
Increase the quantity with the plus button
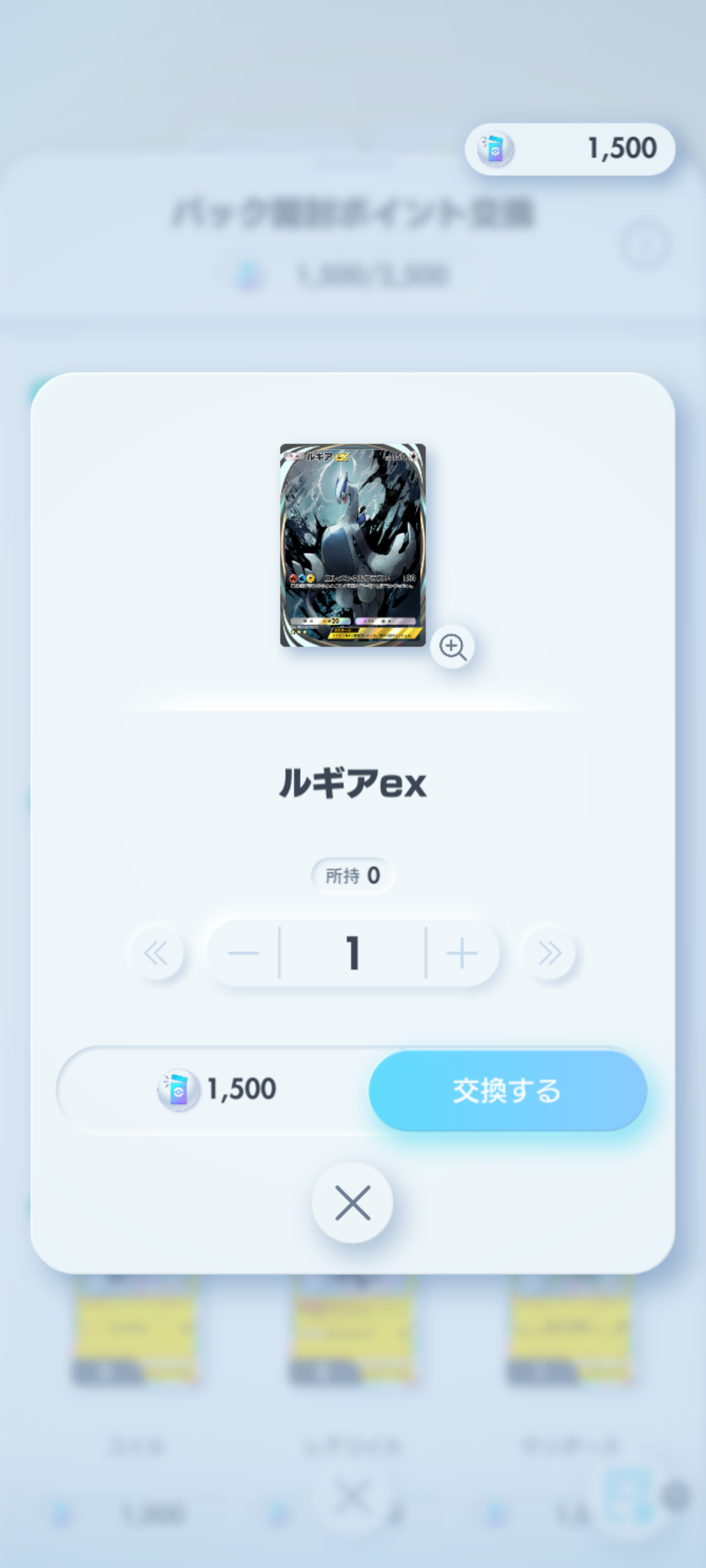pyautogui.click(x=462, y=953)
